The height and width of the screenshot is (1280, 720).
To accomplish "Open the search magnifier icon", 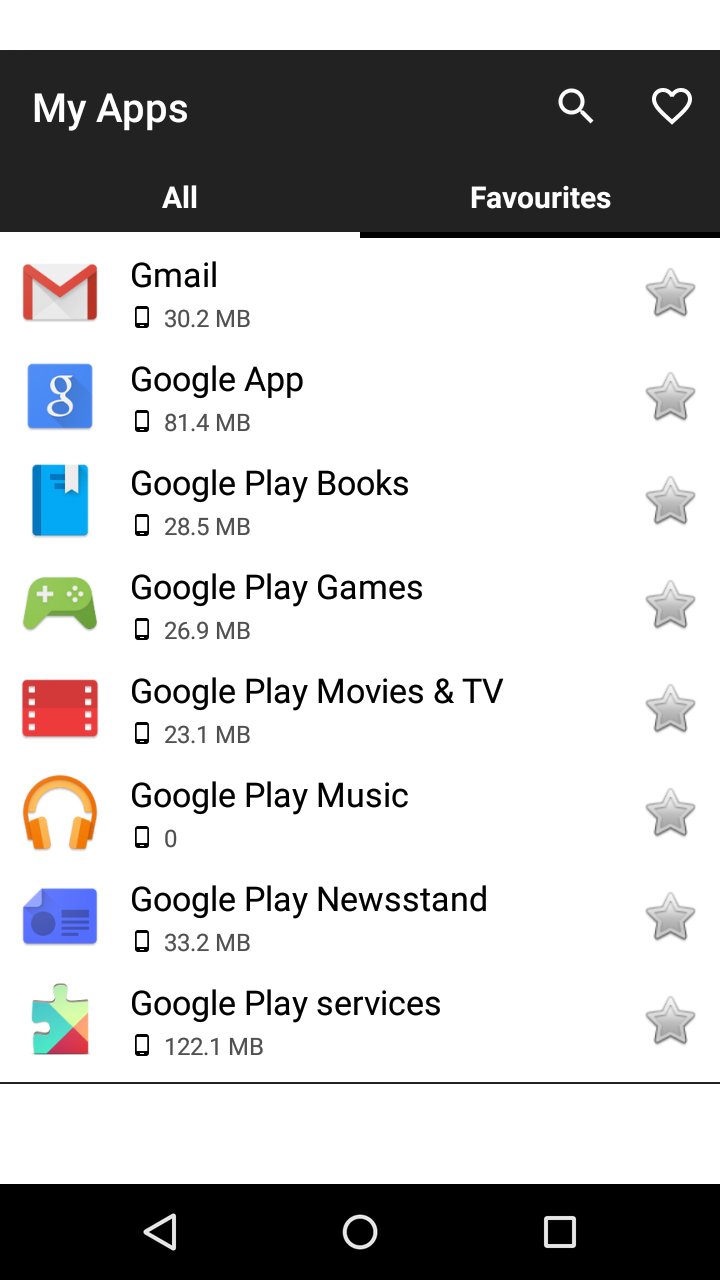I will coord(575,105).
